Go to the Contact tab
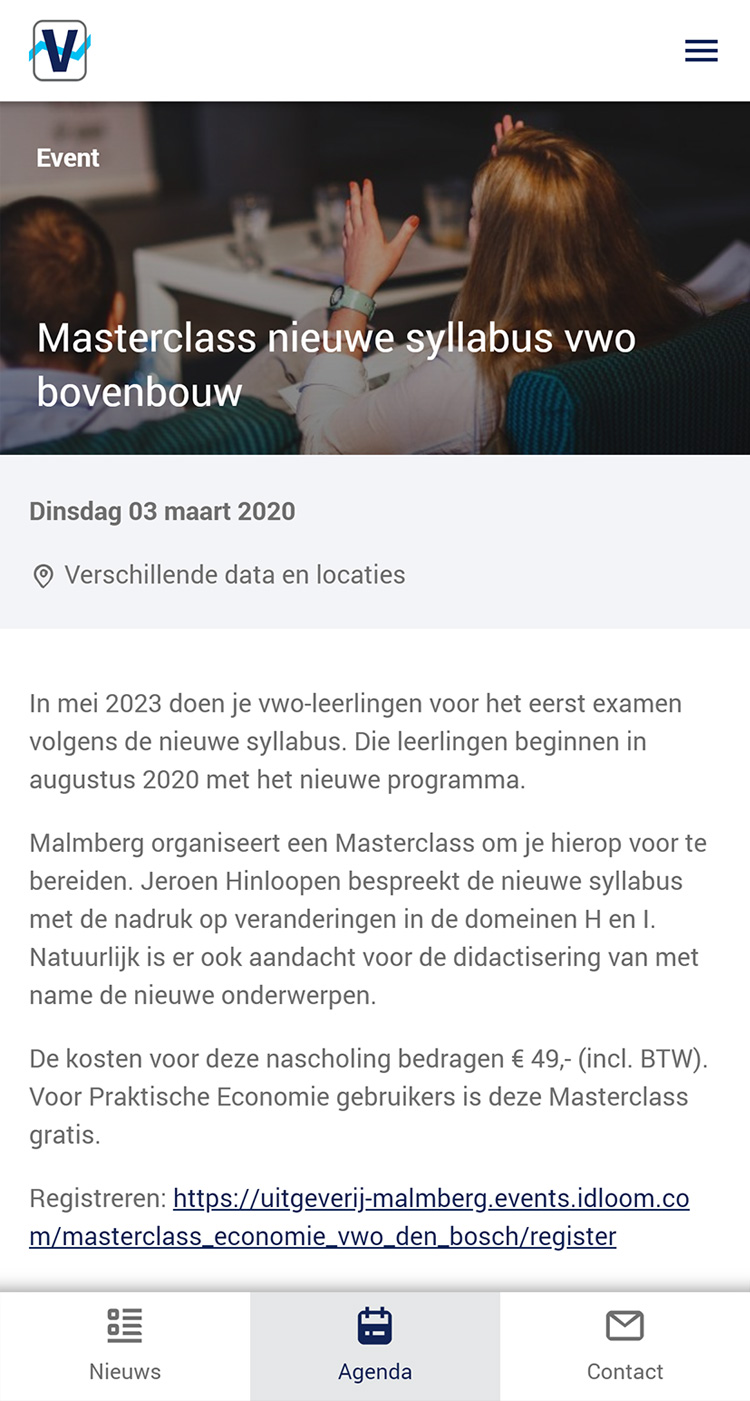The width and height of the screenshot is (750, 1401). pos(625,1345)
